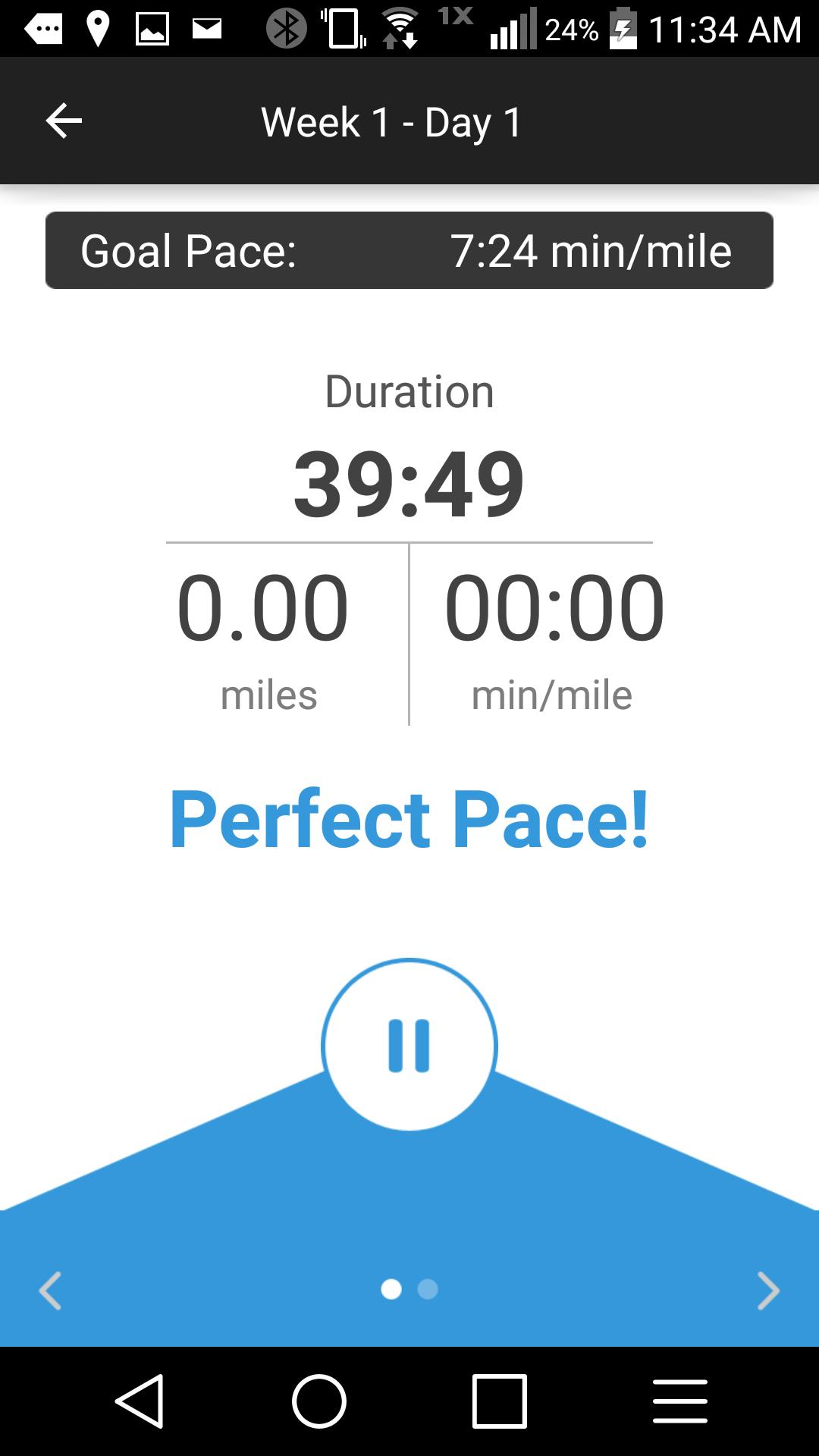The width and height of the screenshot is (819, 1456).
Task: Tap the Goal Pace bar
Action: pyautogui.click(x=409, y=250)
